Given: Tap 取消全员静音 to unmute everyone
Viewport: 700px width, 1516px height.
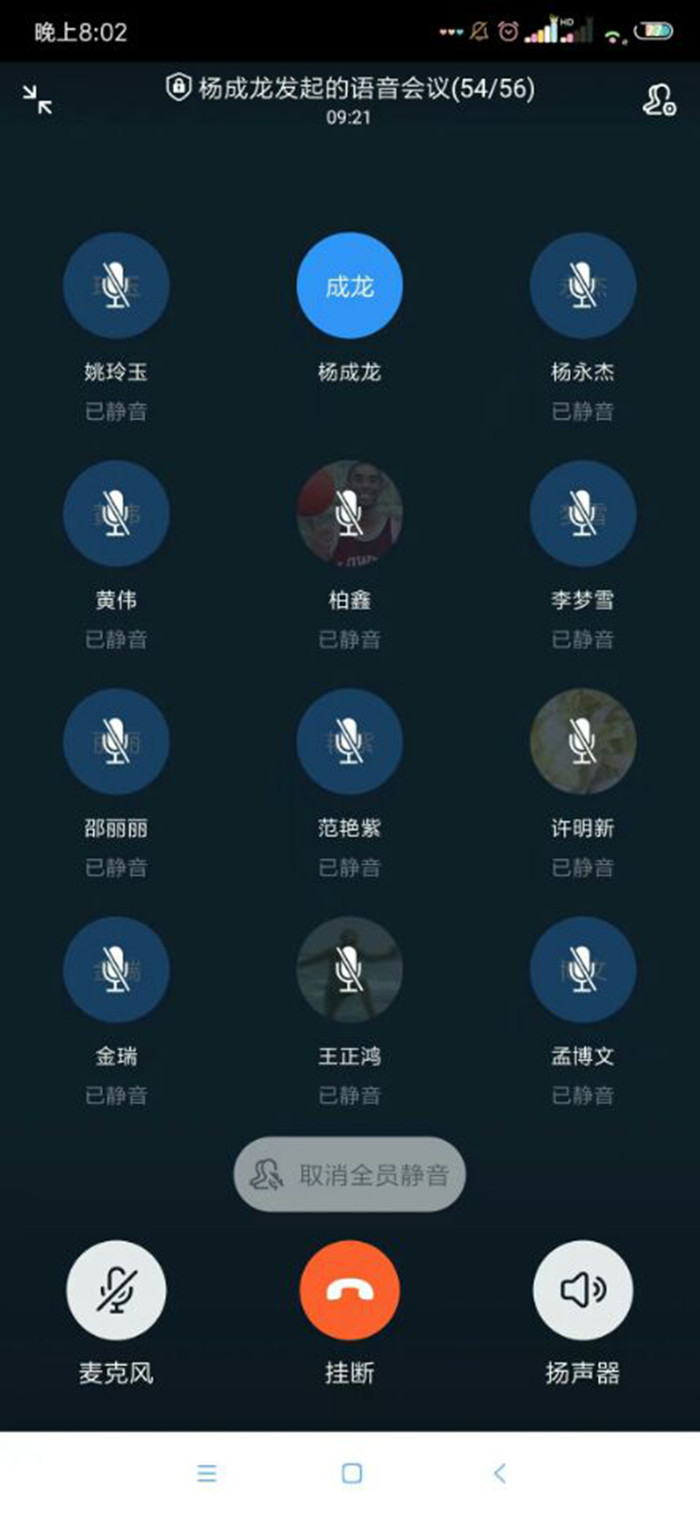Looking at the screenshot, I should click(x=350, y=1174).
